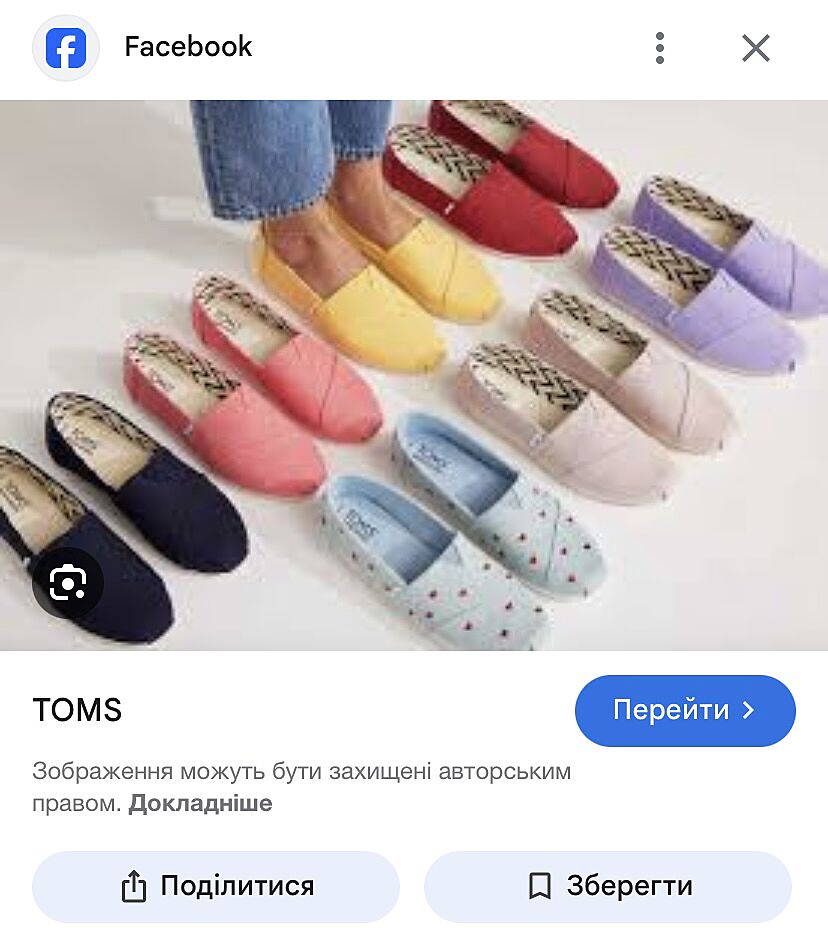Share the image via Поділитися

[x=216, y=886]
